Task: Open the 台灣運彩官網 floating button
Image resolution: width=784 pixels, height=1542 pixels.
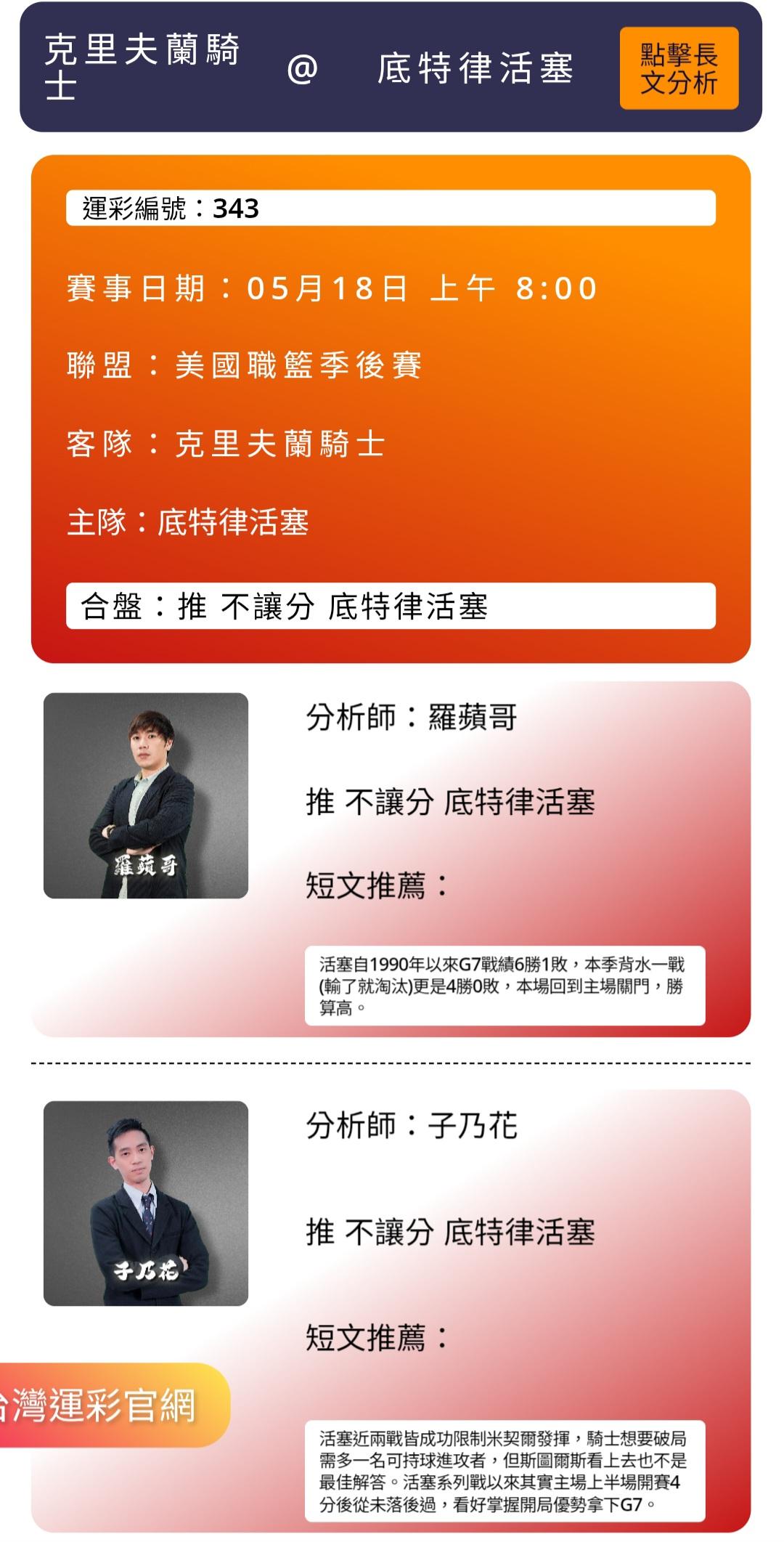Action: (113, 1405)
